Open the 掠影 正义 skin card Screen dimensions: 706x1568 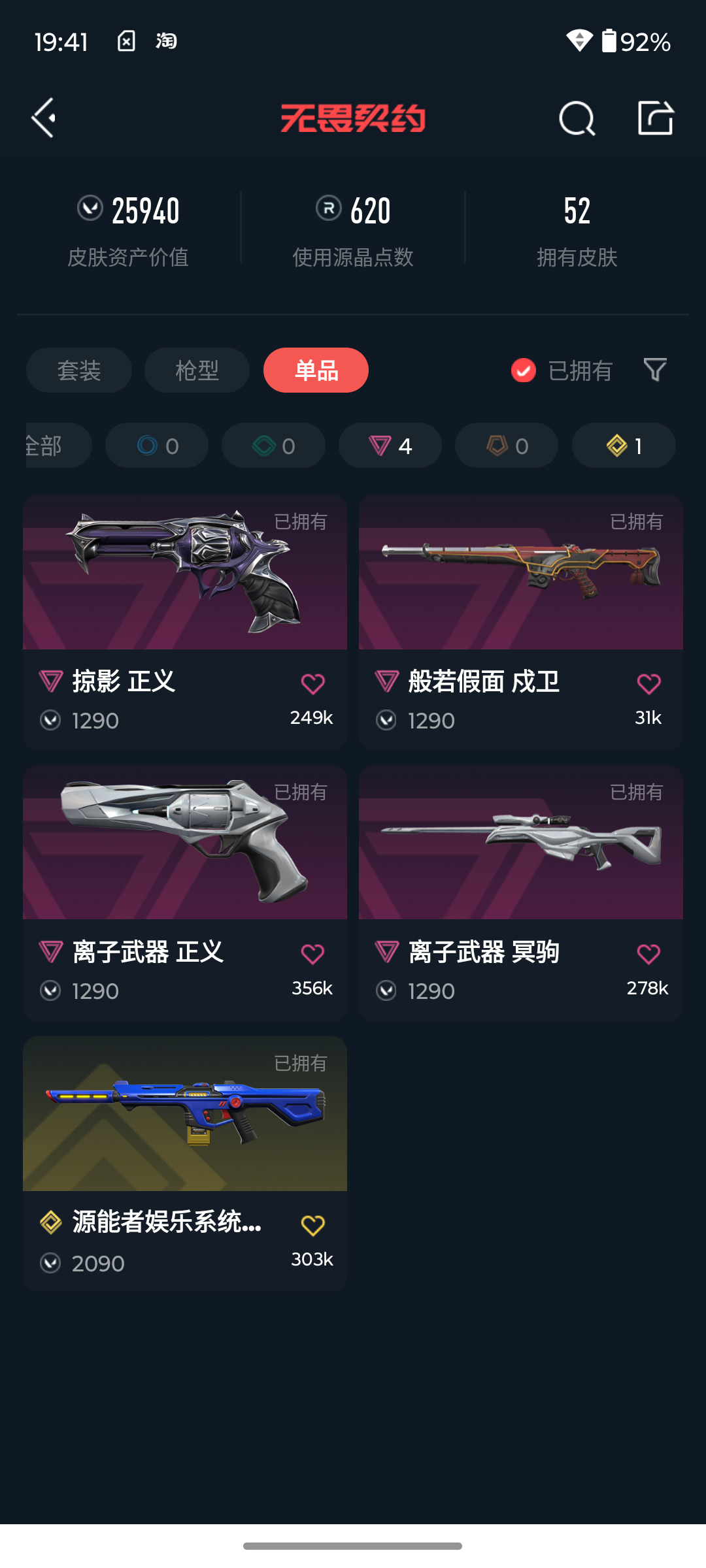(185, 622)
